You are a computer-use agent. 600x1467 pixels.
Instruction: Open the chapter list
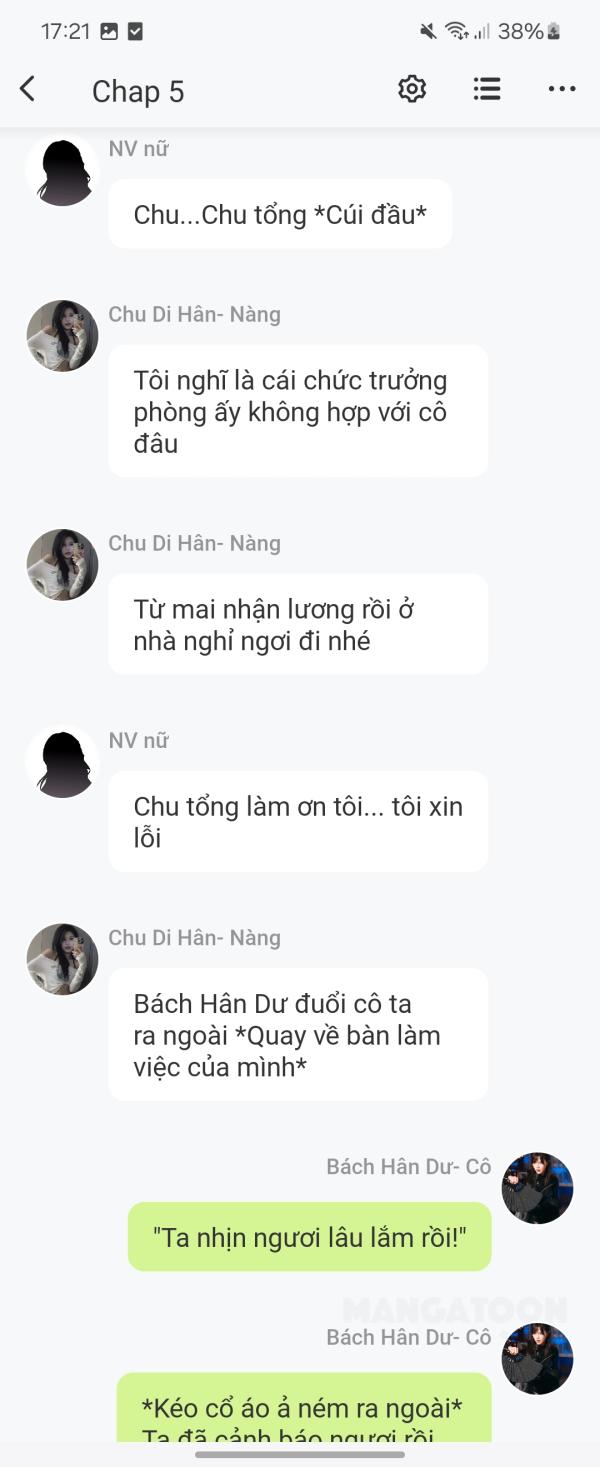tap(487, 90)
